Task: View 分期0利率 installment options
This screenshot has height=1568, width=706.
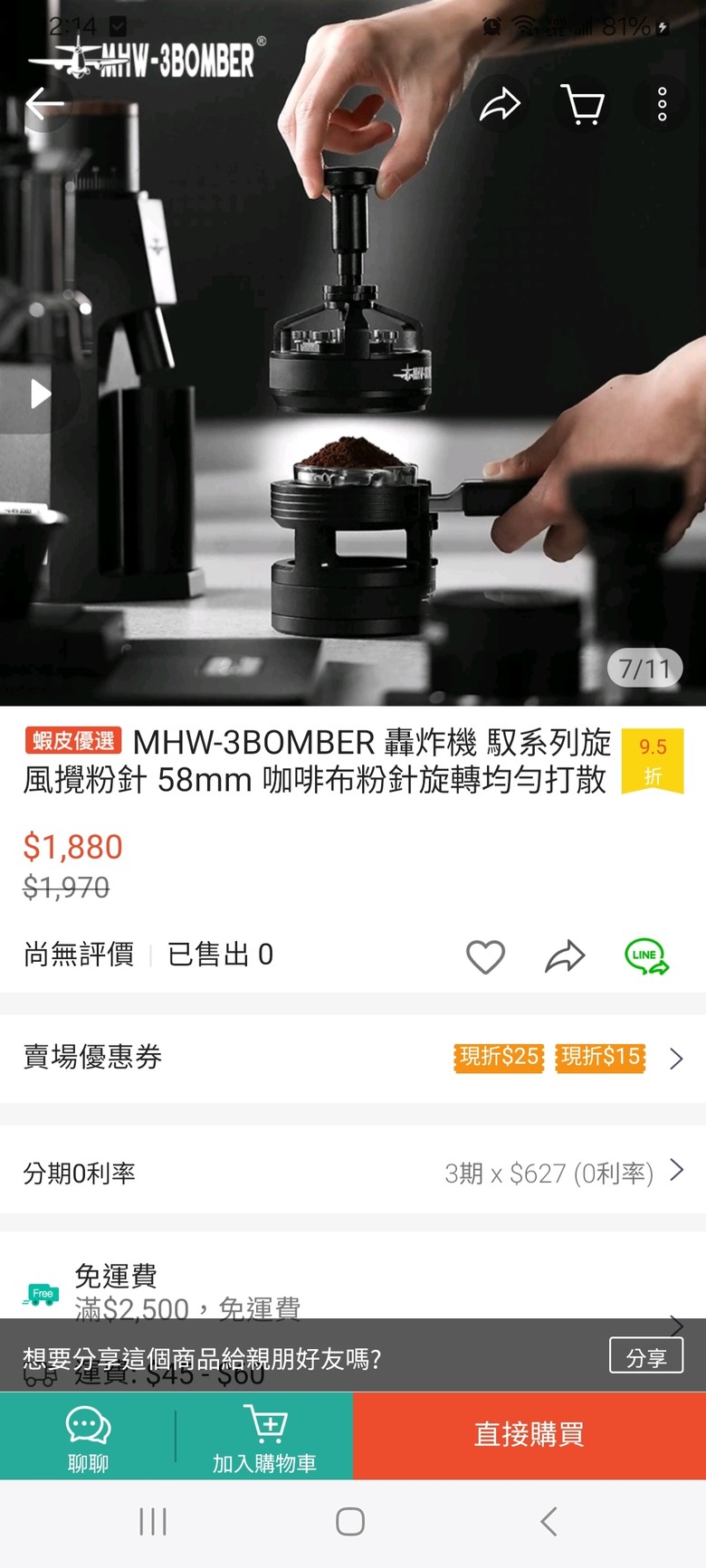Action: [x=353, y=1173]
